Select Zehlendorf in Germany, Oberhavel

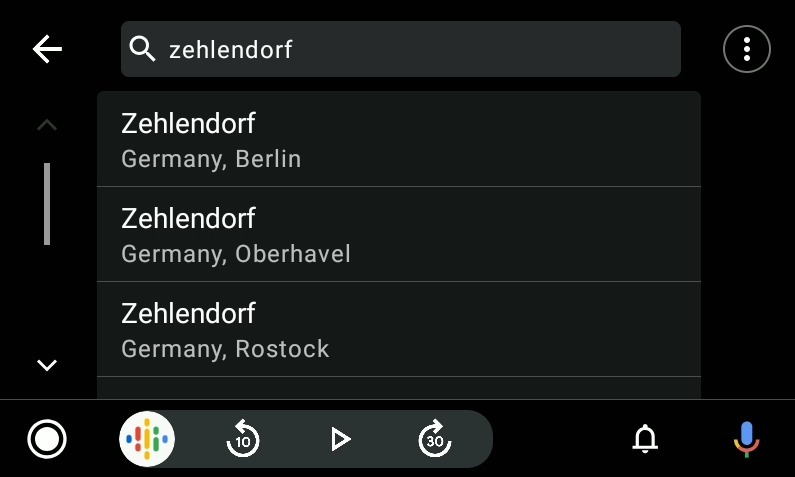pyautogui.click(x=398, y=235)
